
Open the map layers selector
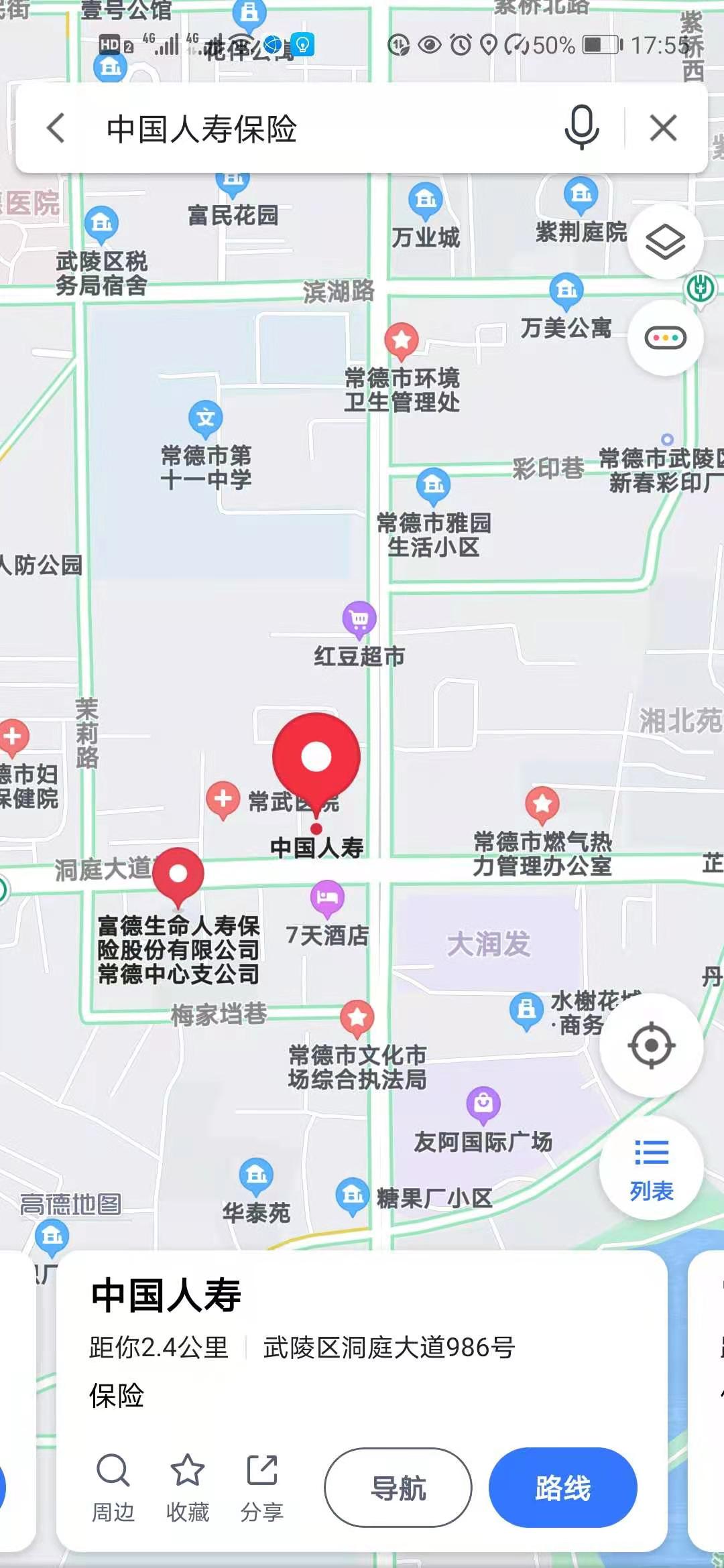pyautogui.click(x=665, y=241)
